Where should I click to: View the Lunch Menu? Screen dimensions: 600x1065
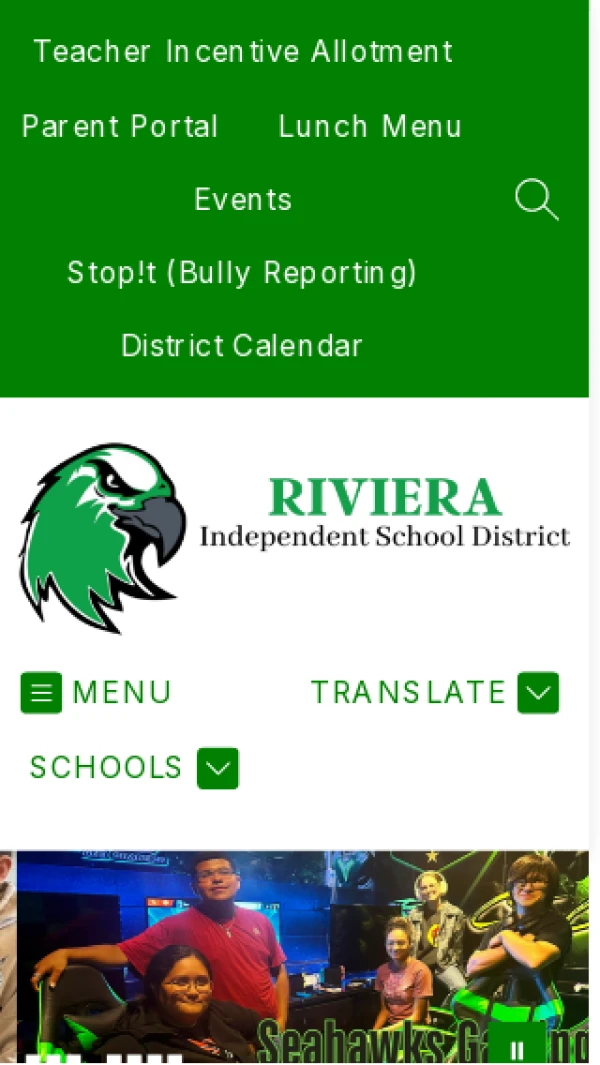coord(370,126)
